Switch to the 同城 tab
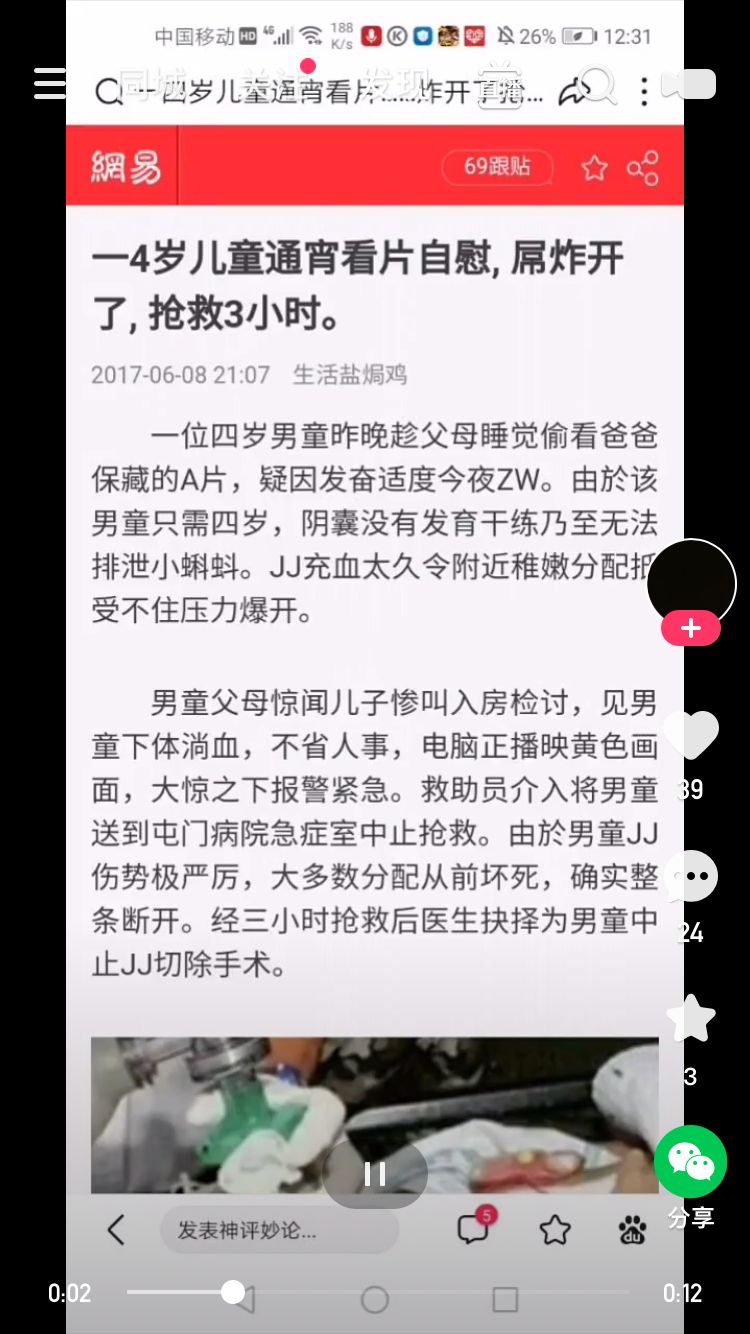 click(150, 84)
